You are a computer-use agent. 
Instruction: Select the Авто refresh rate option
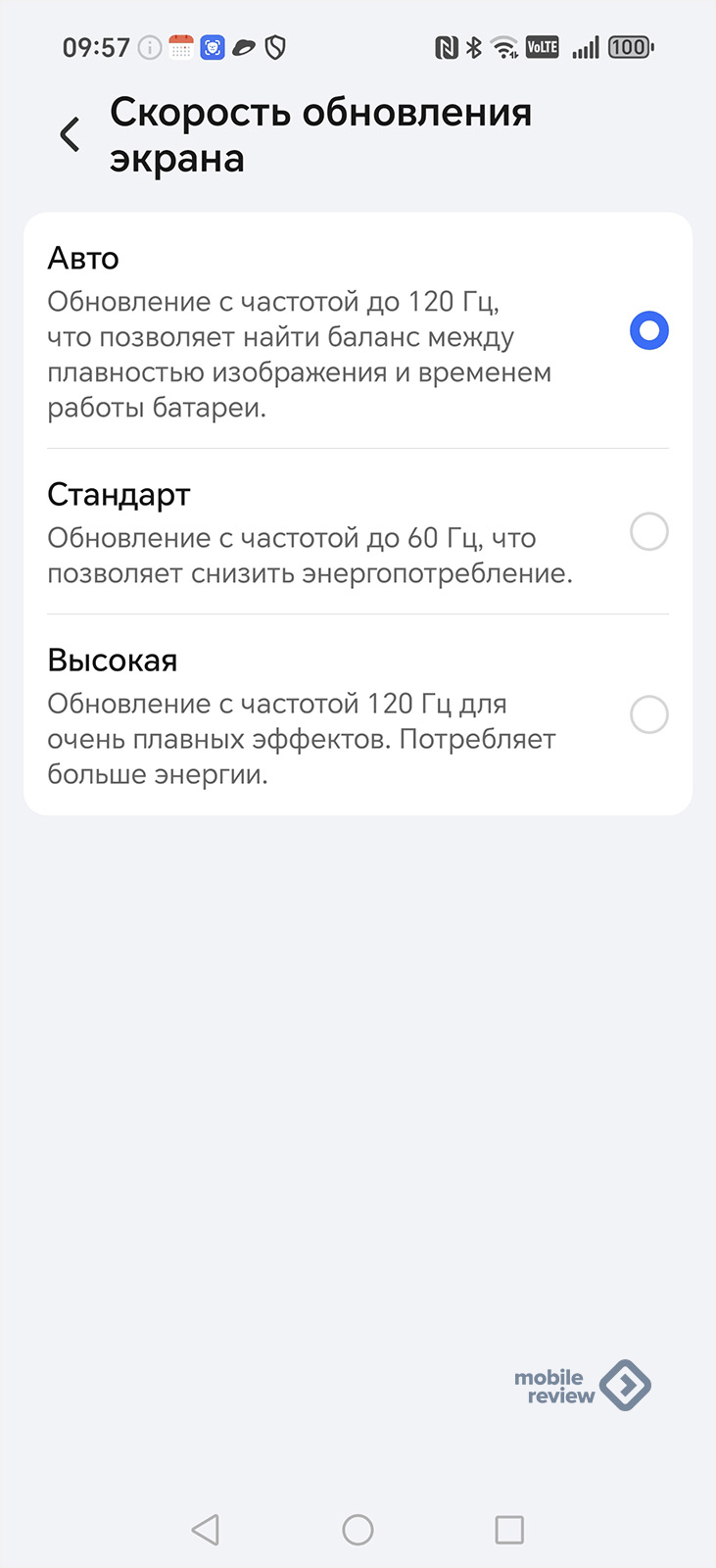(x=358, y=331)
